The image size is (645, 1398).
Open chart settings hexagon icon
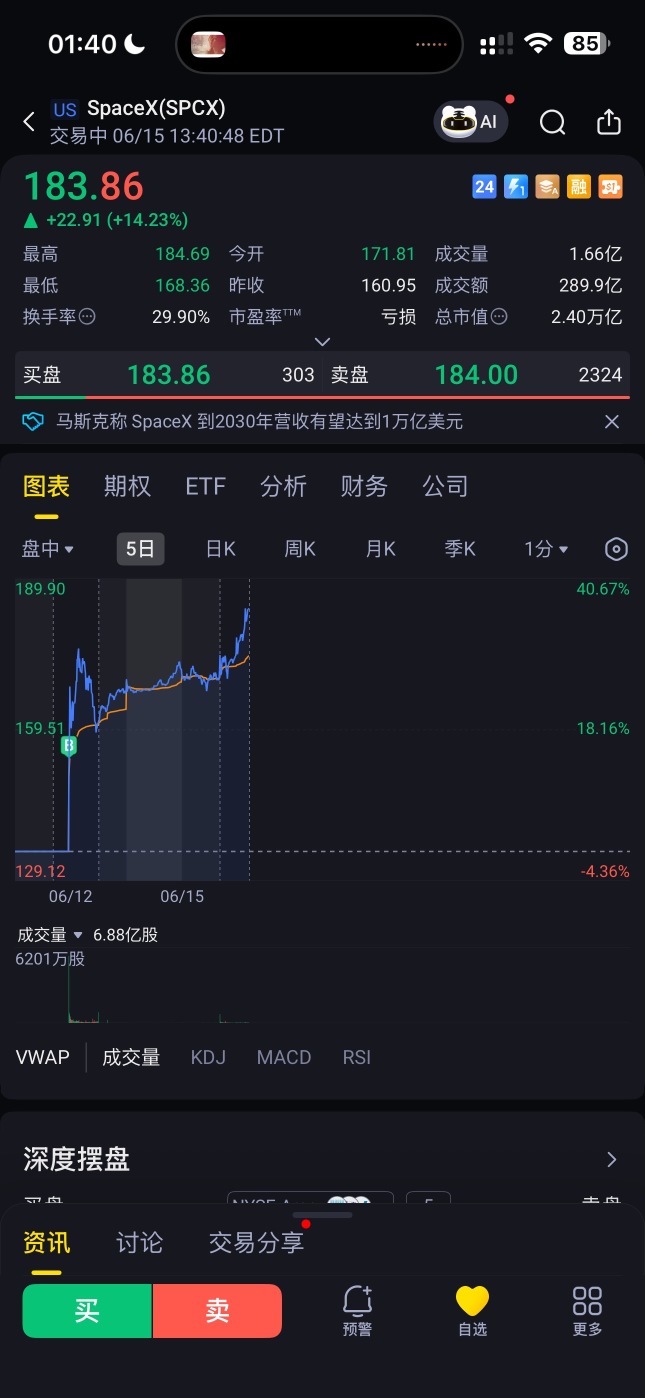(x=617, y=549)
